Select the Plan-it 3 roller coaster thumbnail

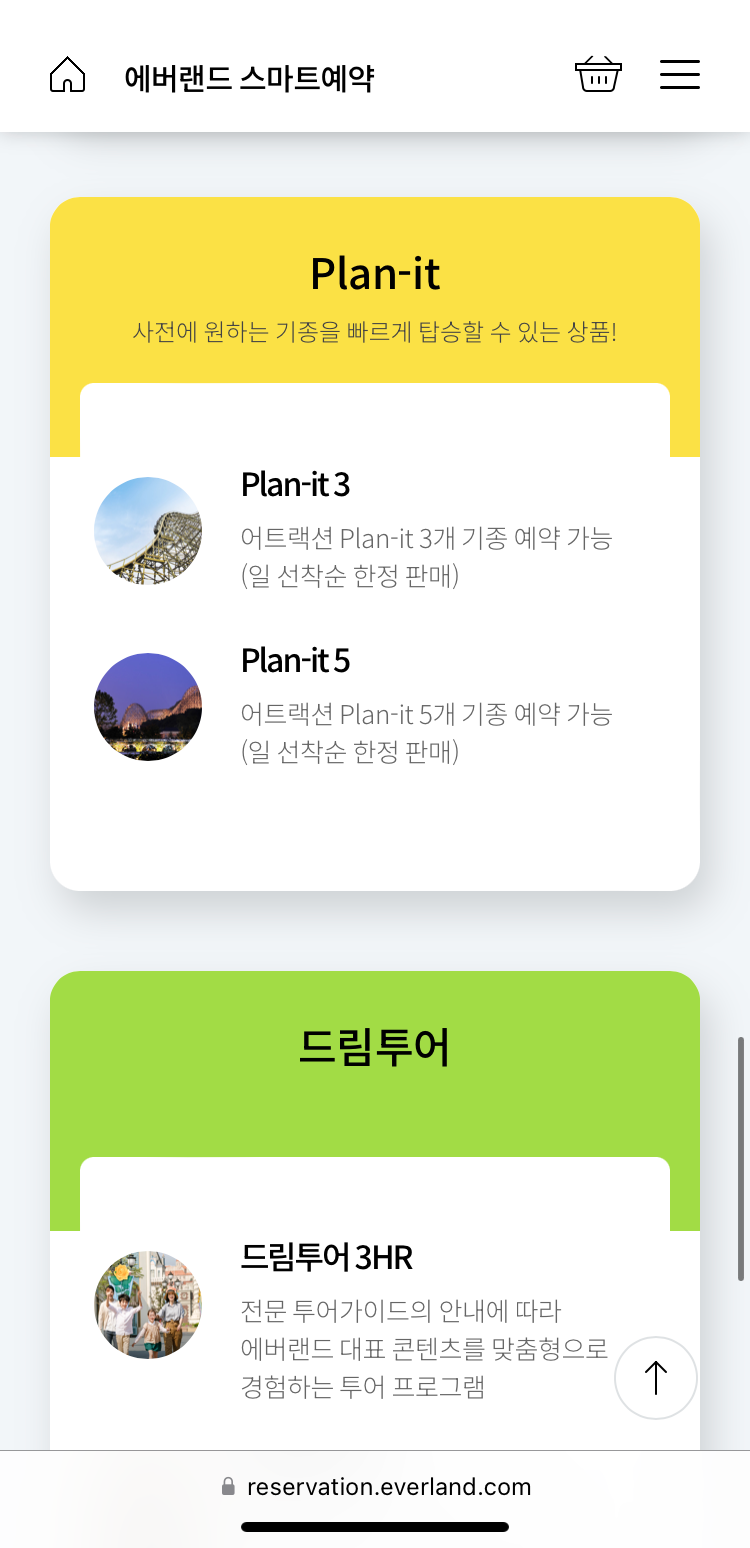pyautogui.click(x=147, y=531)
